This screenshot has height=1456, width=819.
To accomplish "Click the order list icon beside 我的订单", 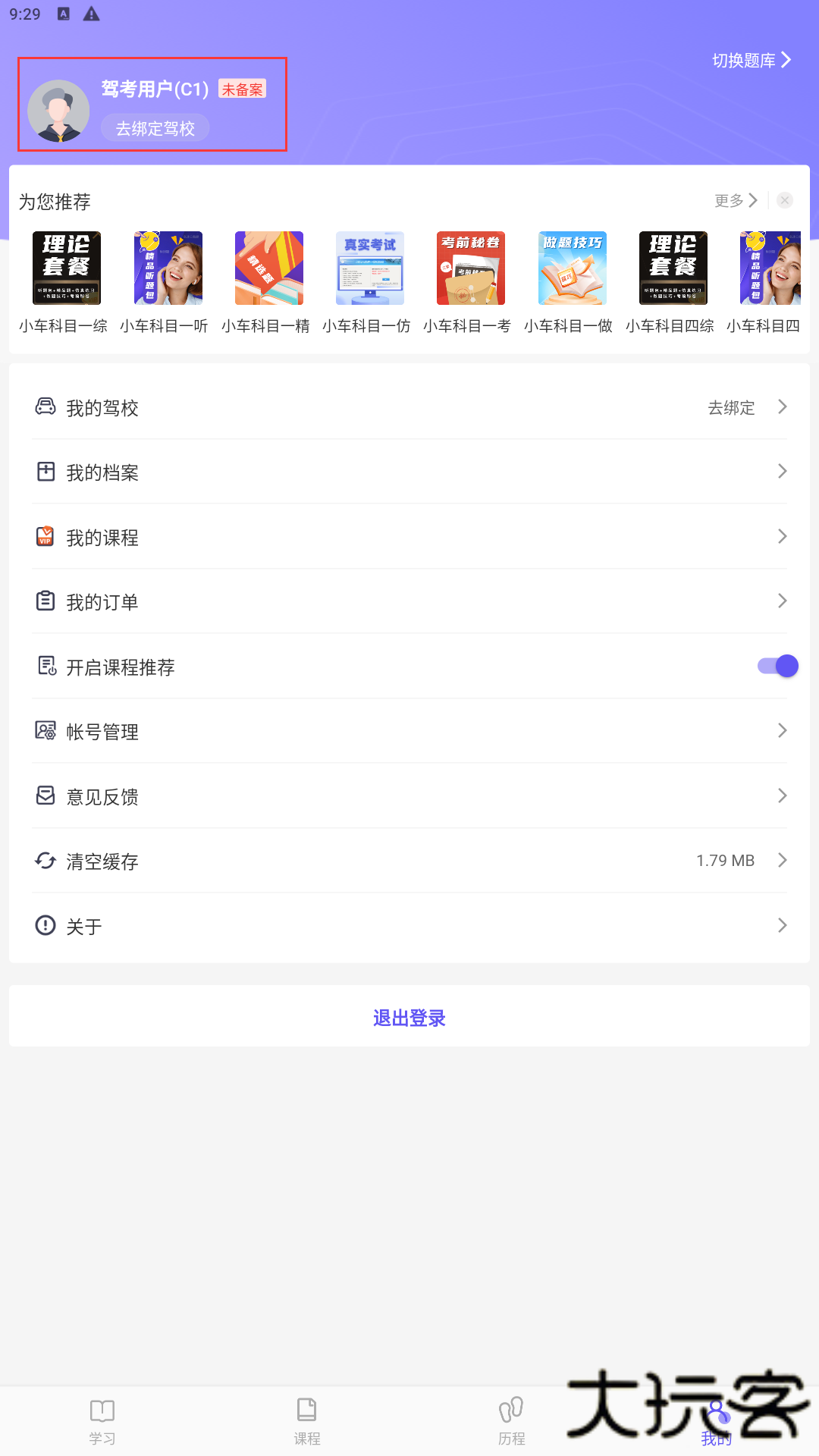I will tap(45, 601).
